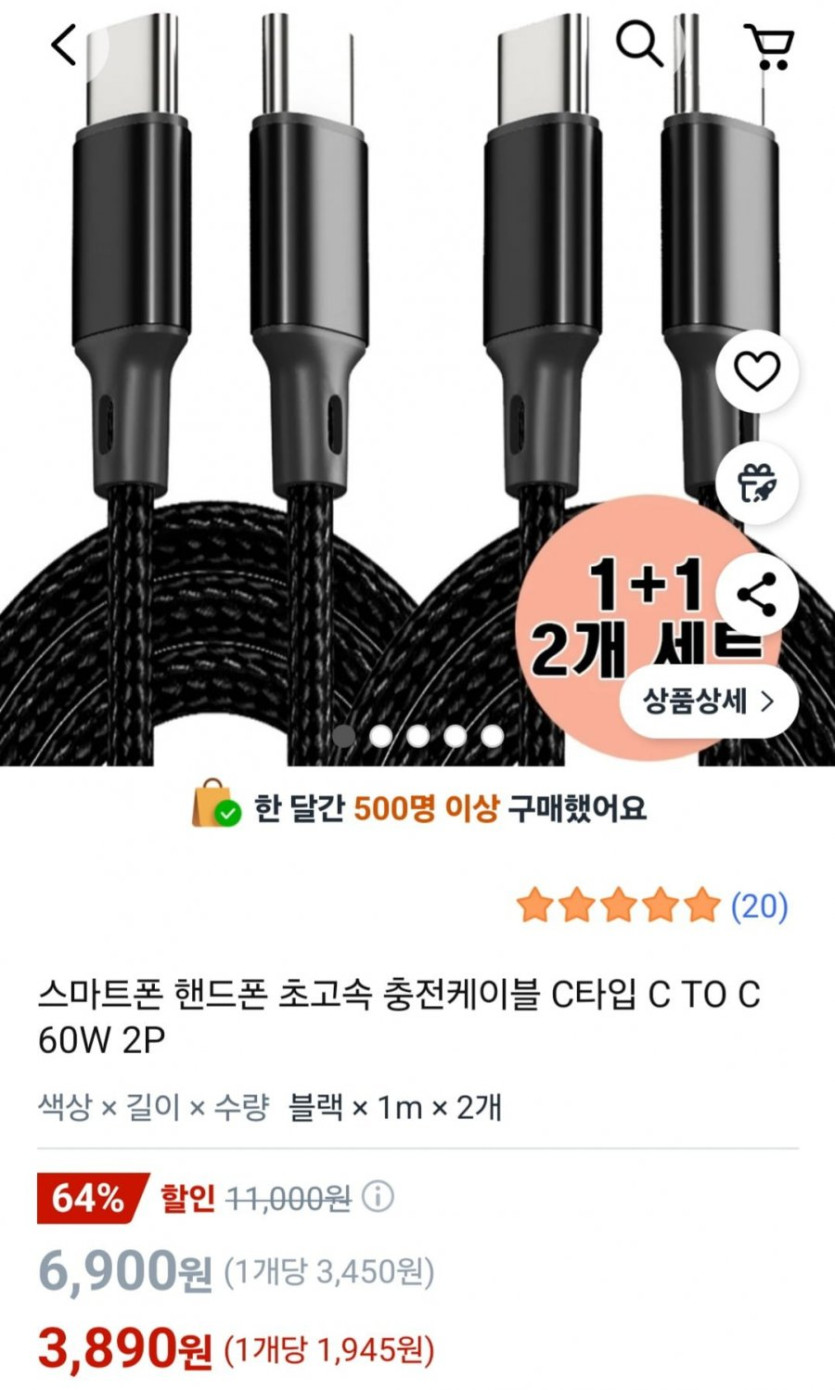Open the search magnifier icon

(x=638, y=43)
